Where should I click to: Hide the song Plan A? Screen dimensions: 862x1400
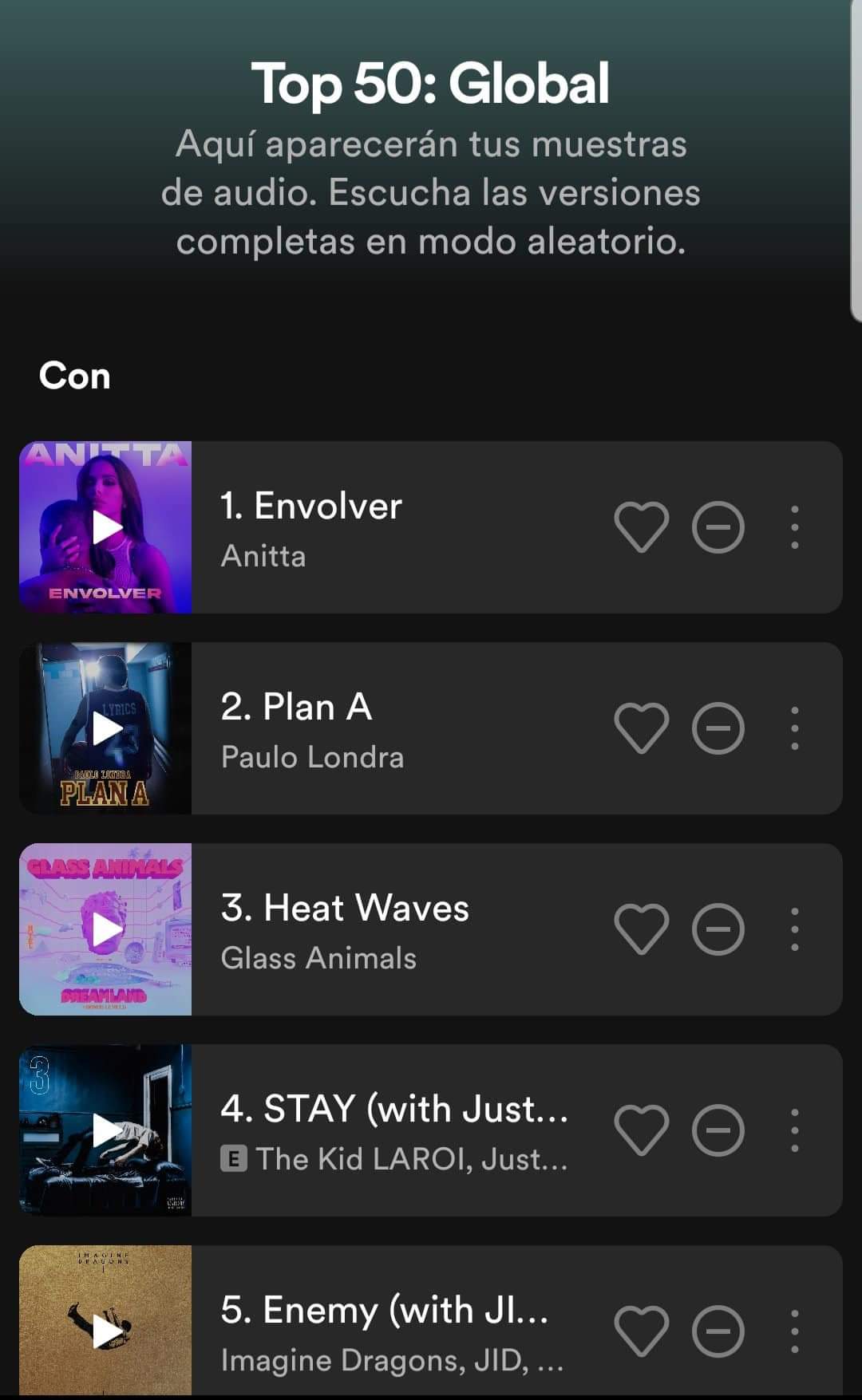tap(718, 728)
